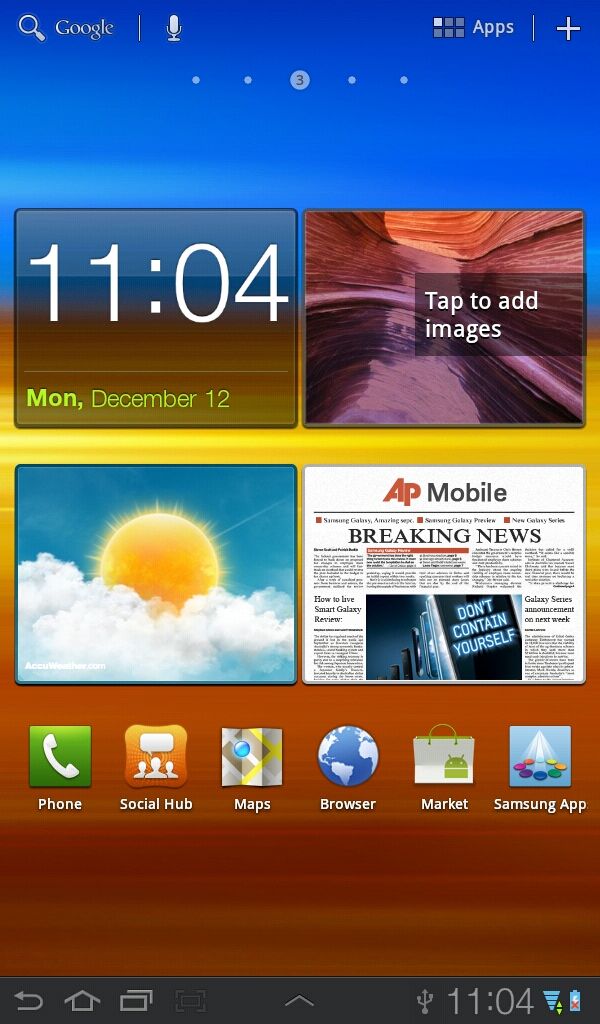Open the AP Mobile news widget
This screenshot has height=1024, width=600.
click(444, 574)
